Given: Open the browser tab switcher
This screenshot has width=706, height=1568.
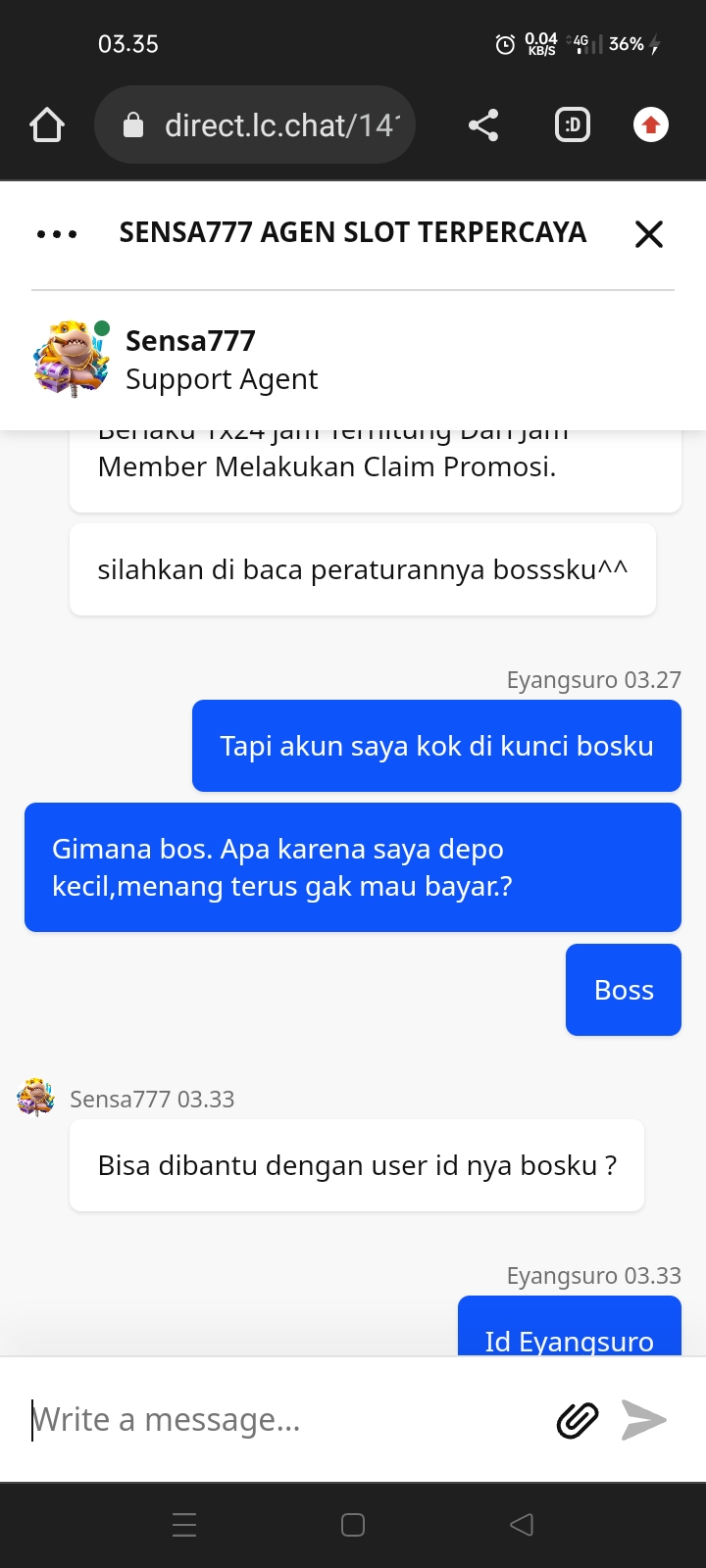Looking at the screenshot, I should point(573,125).
